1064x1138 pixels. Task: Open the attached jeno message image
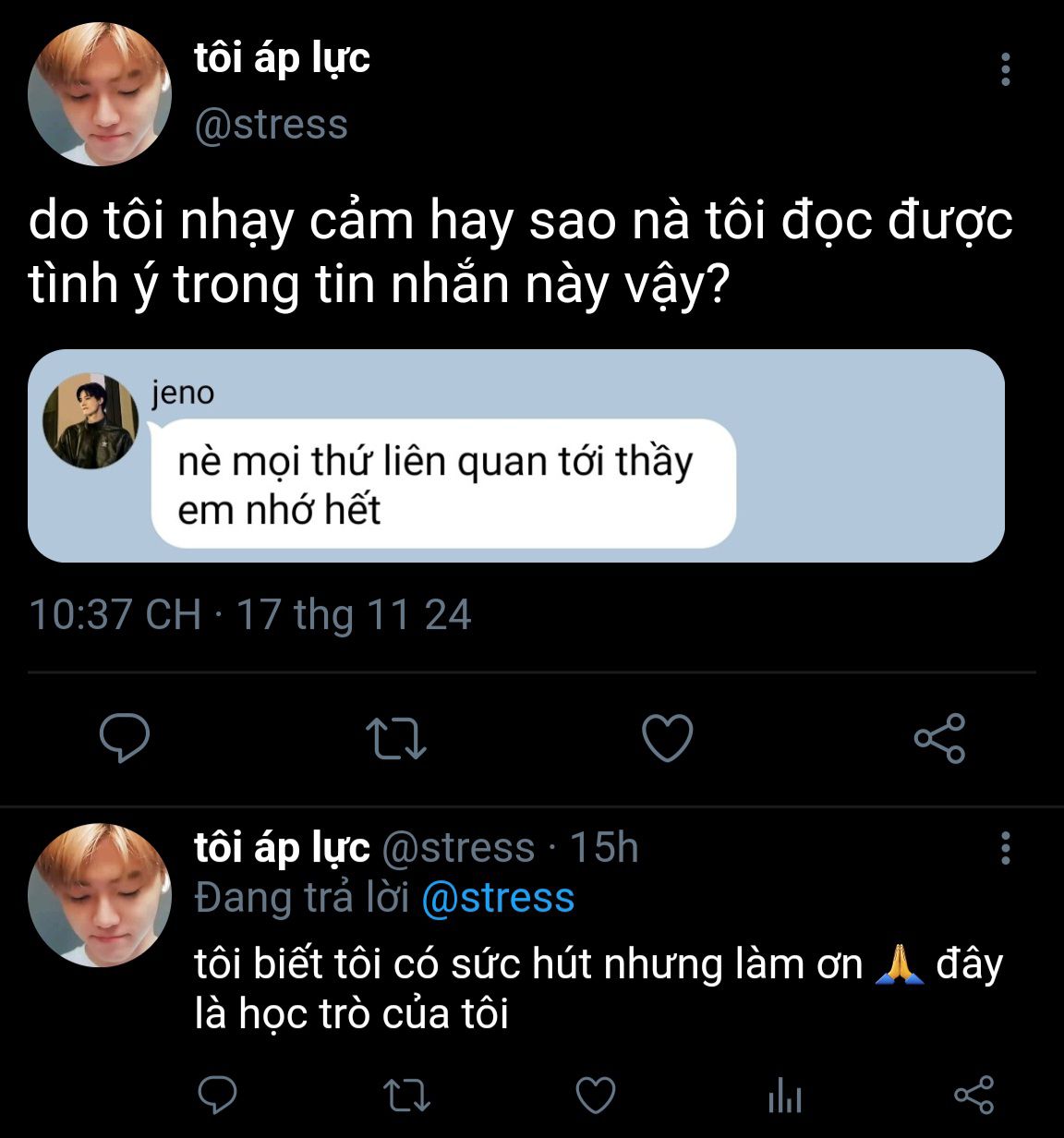pos(515,455)
